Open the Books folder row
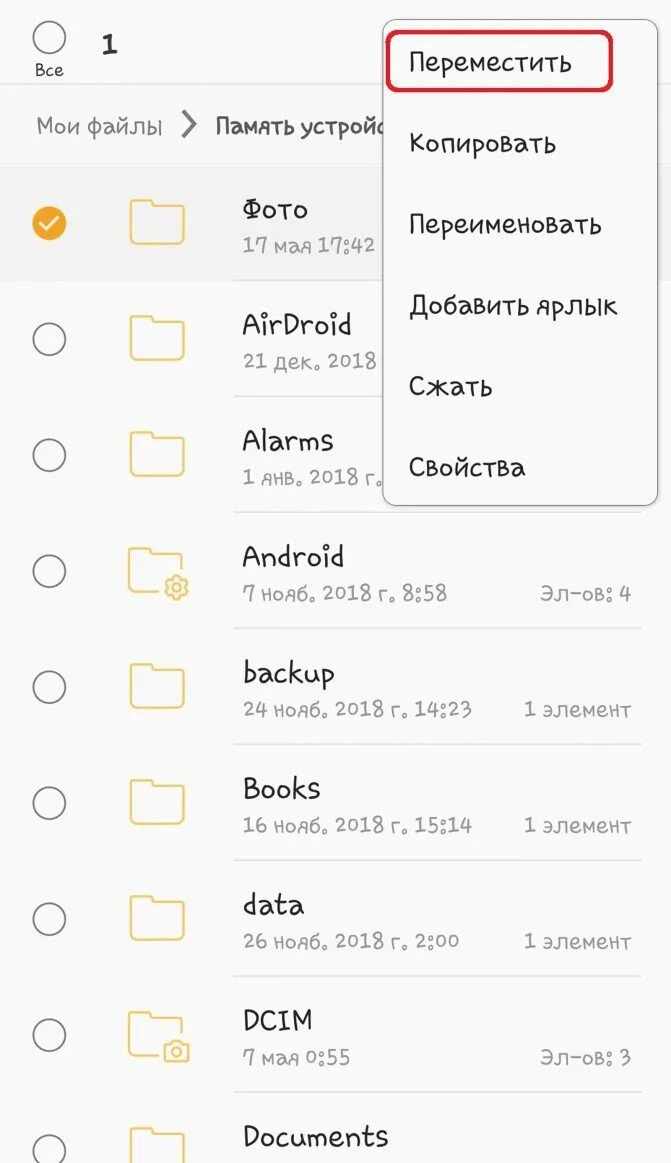671x1163 pixels. tap(335, 803)
